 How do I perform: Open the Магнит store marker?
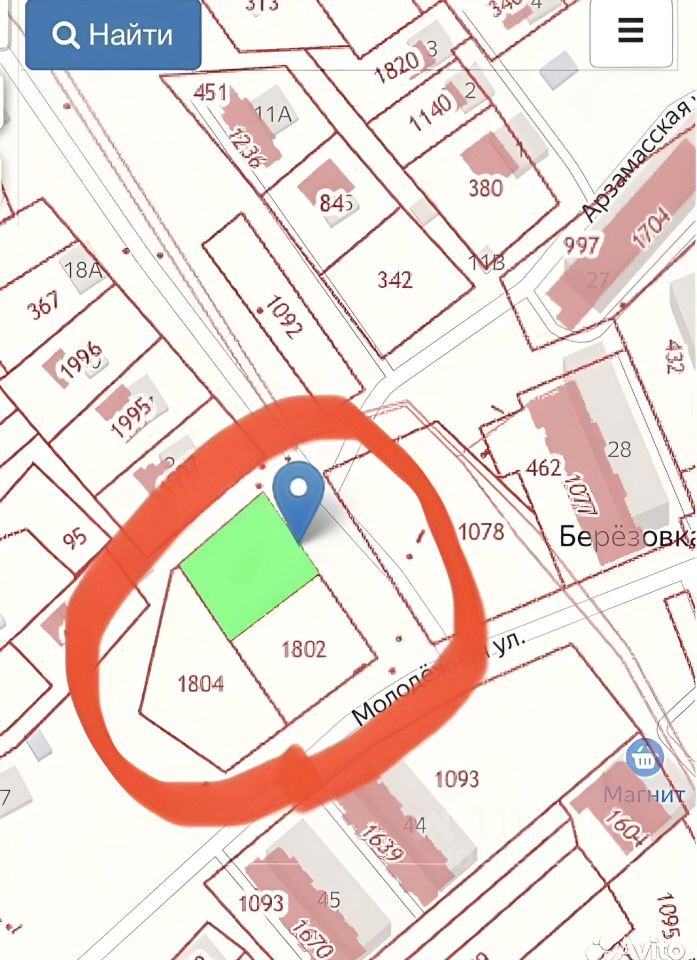point(644,759)
